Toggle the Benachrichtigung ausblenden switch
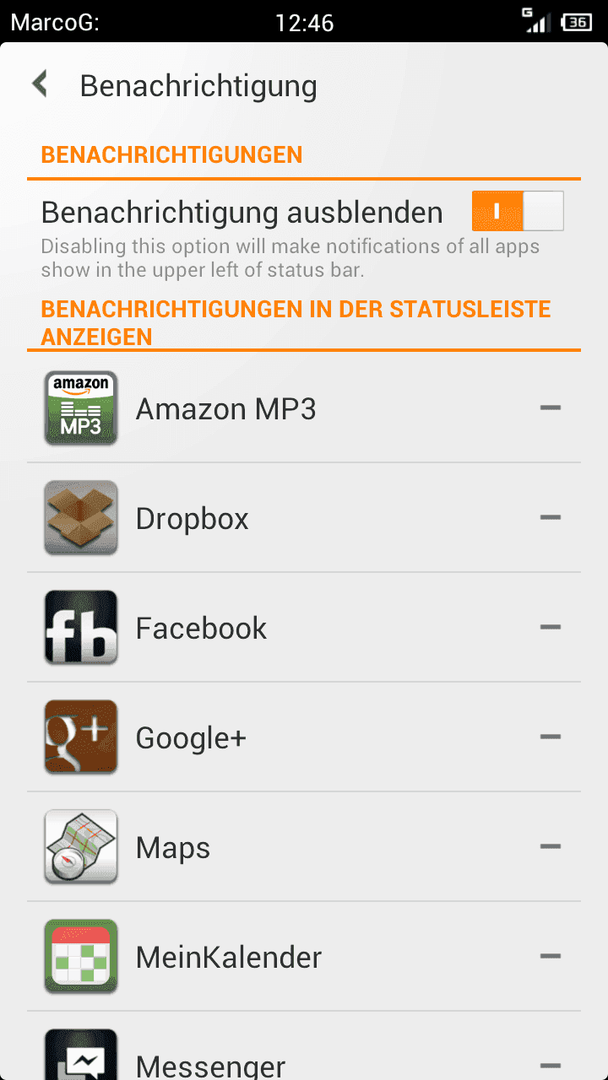 (x=518, y=211)
